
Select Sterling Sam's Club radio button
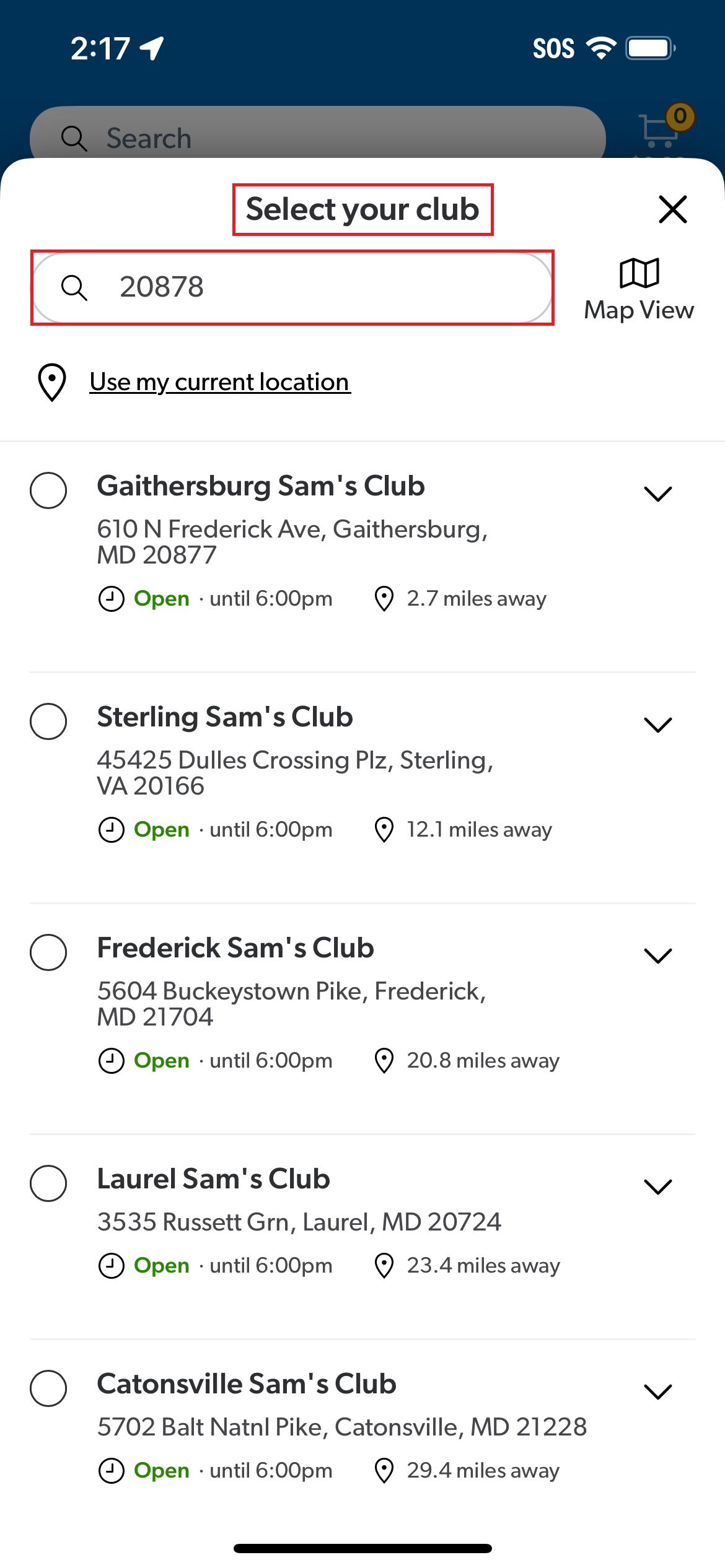(48, 721)
